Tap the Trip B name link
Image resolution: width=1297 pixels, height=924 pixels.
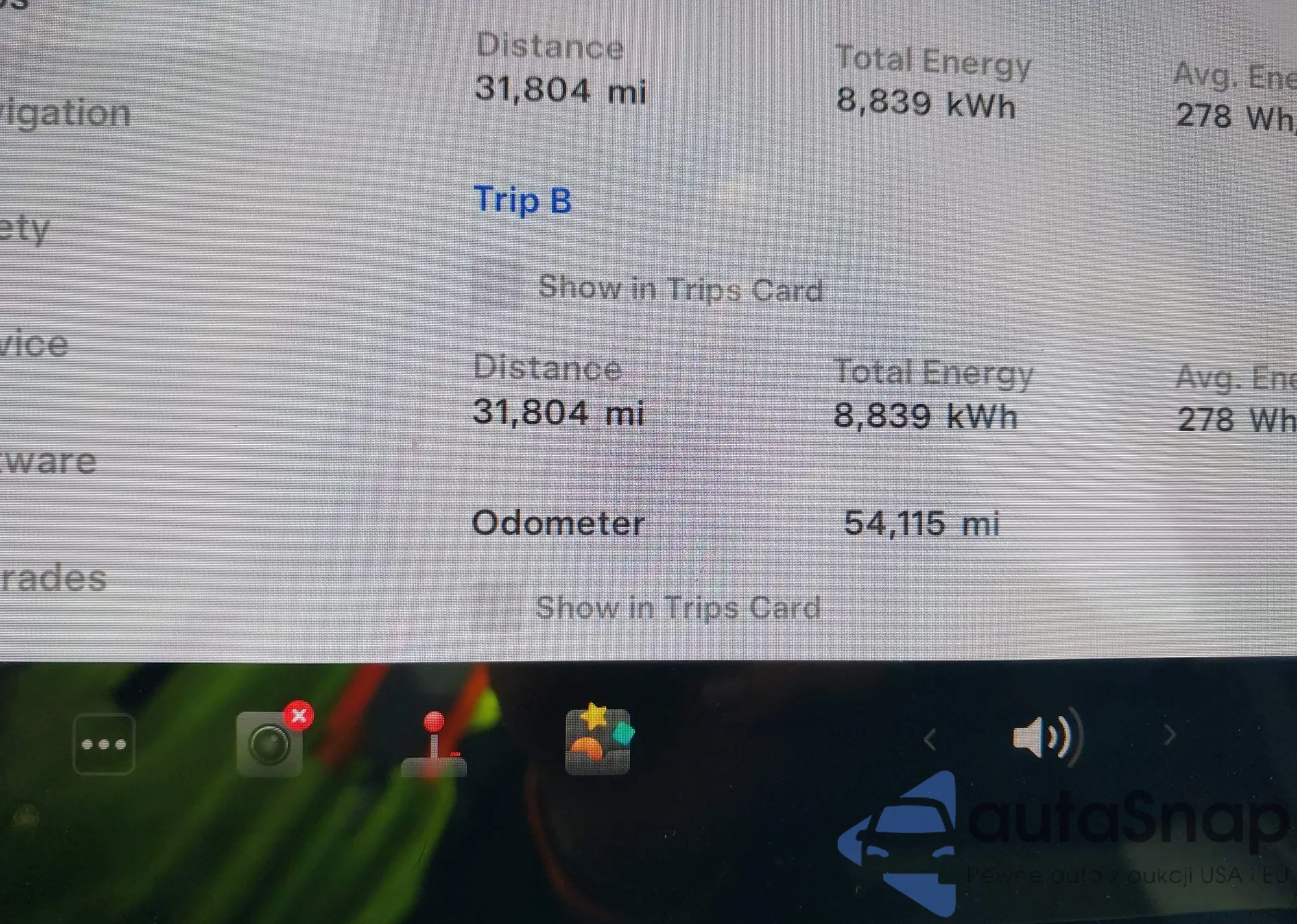523,200
